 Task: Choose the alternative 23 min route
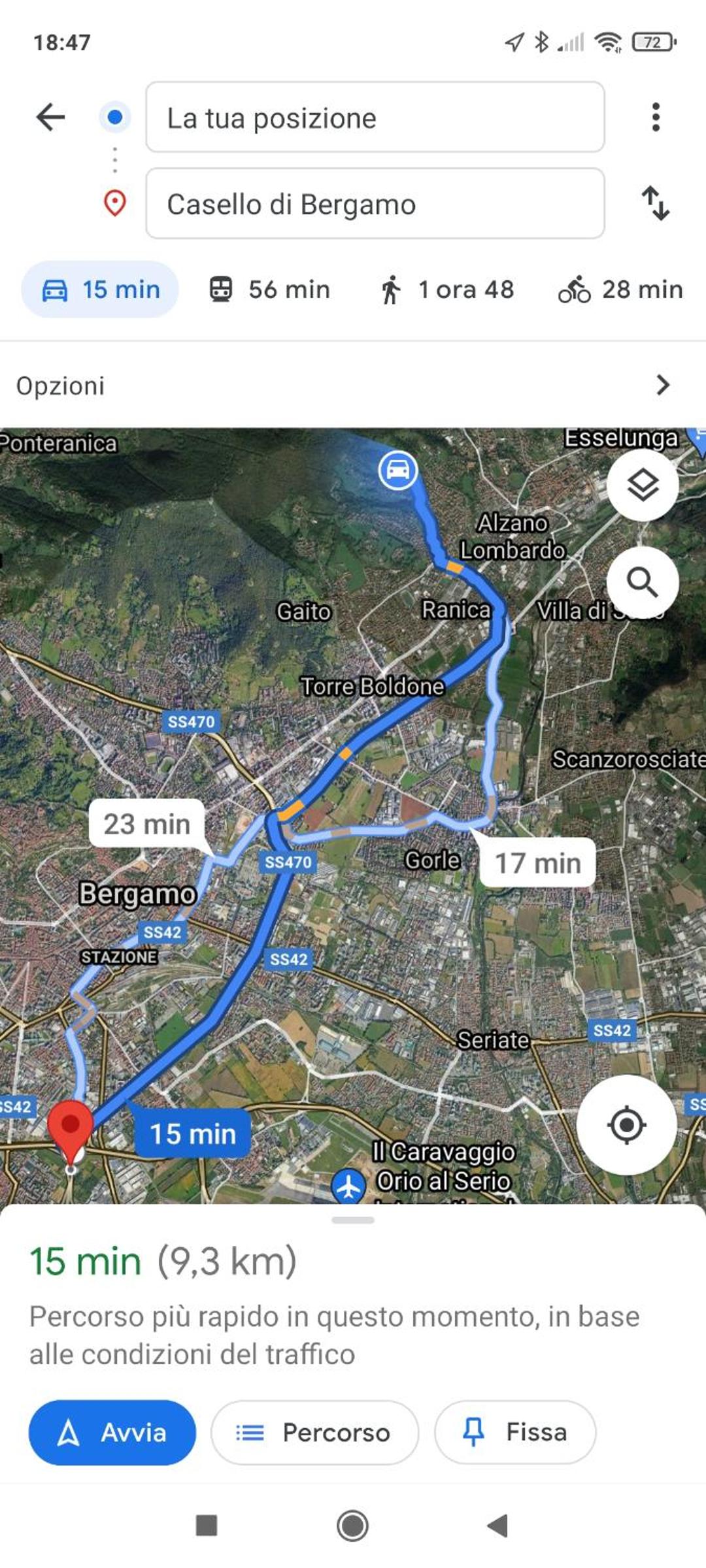pos(147,824)
